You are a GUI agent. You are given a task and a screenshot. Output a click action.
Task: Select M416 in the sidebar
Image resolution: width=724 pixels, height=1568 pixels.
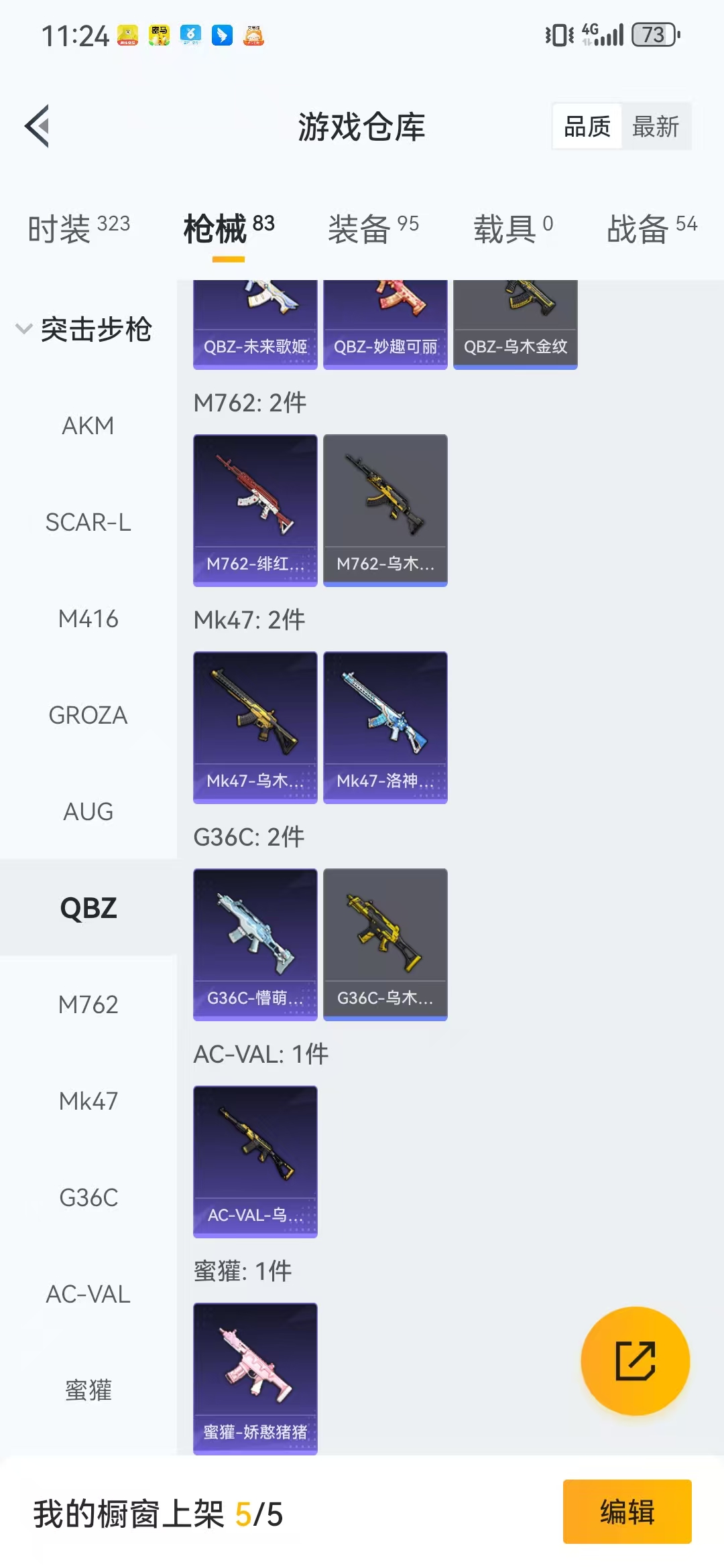pyautogui.click(x=88, y=618)
